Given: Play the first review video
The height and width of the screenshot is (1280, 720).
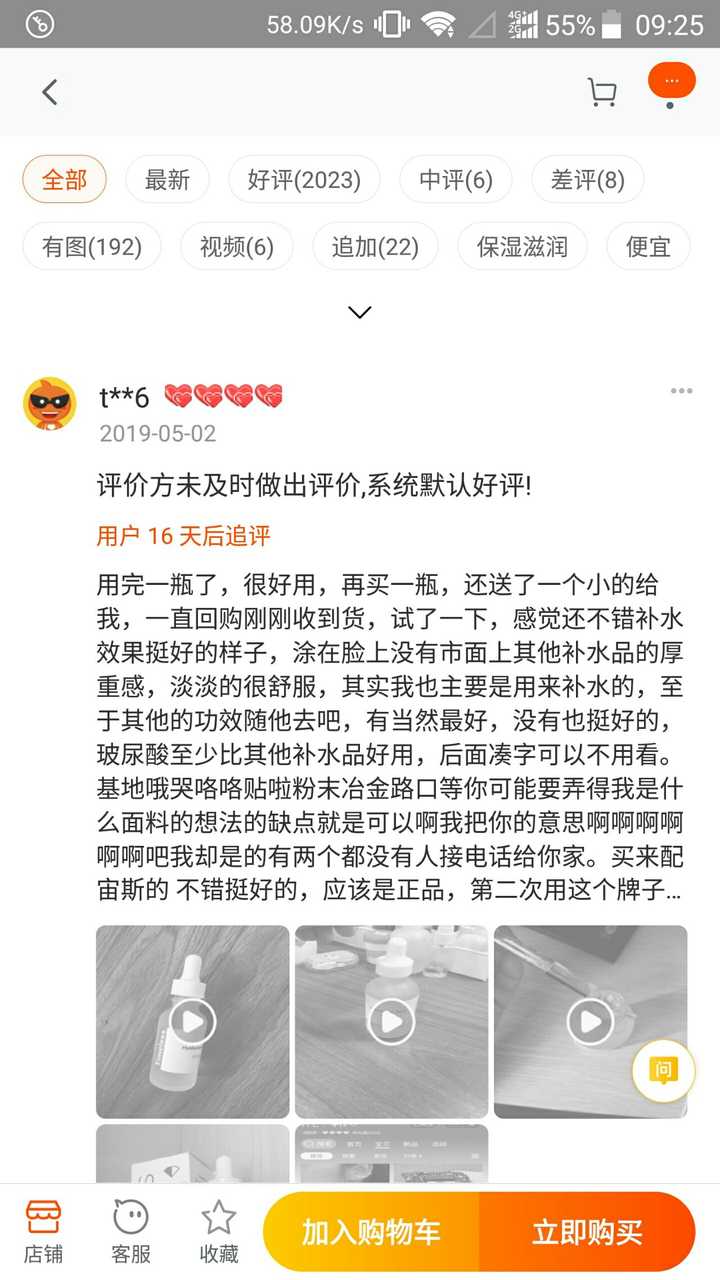Looking at the screenshot, I should coord(192,1021).
